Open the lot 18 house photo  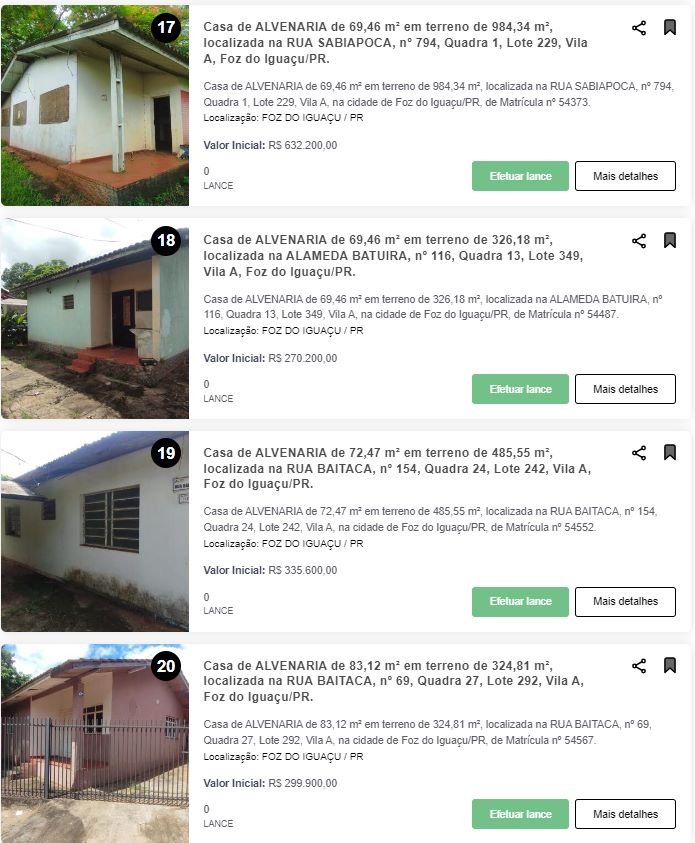coord(94,318)
